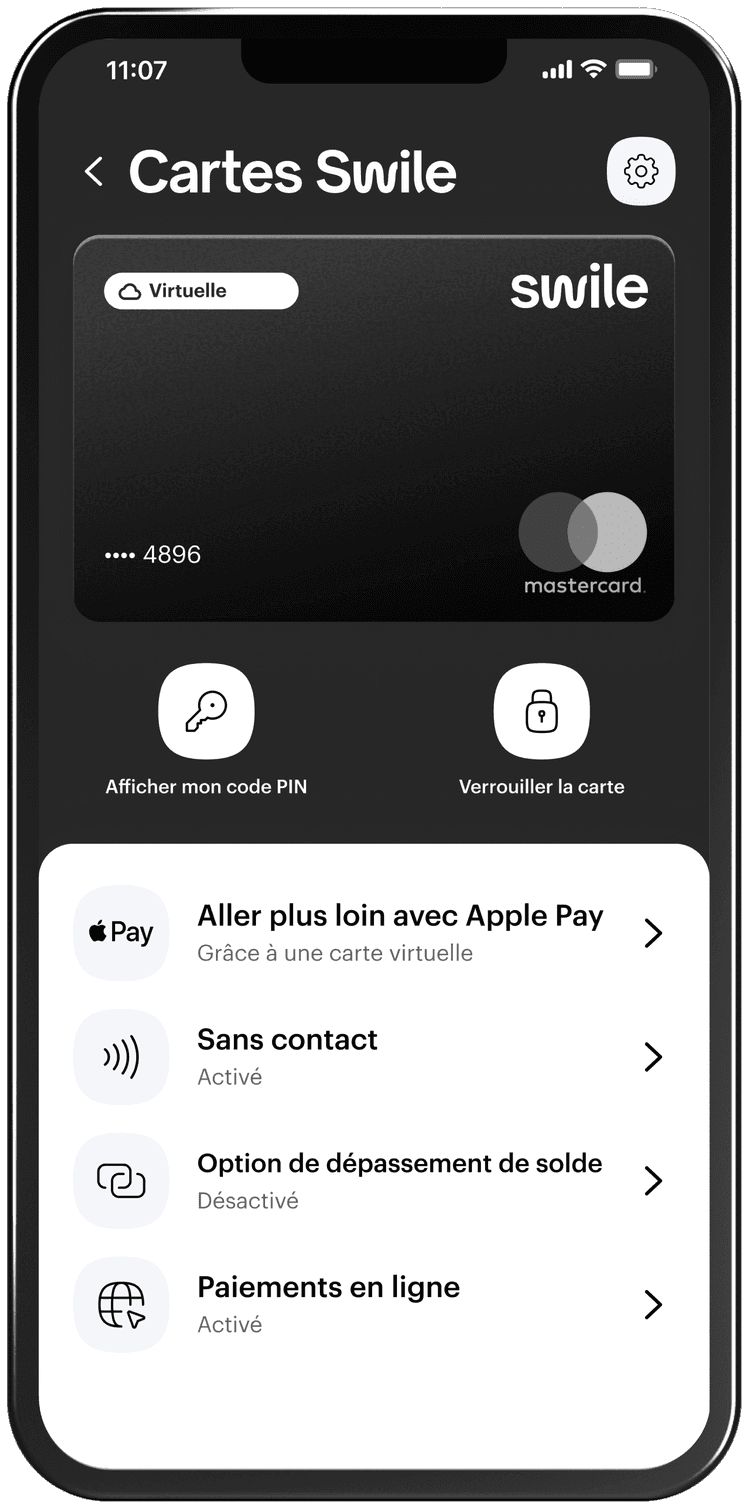Open the card settings gear
The width and height of the screenshot is (750, 1510).
coord(641,172)
